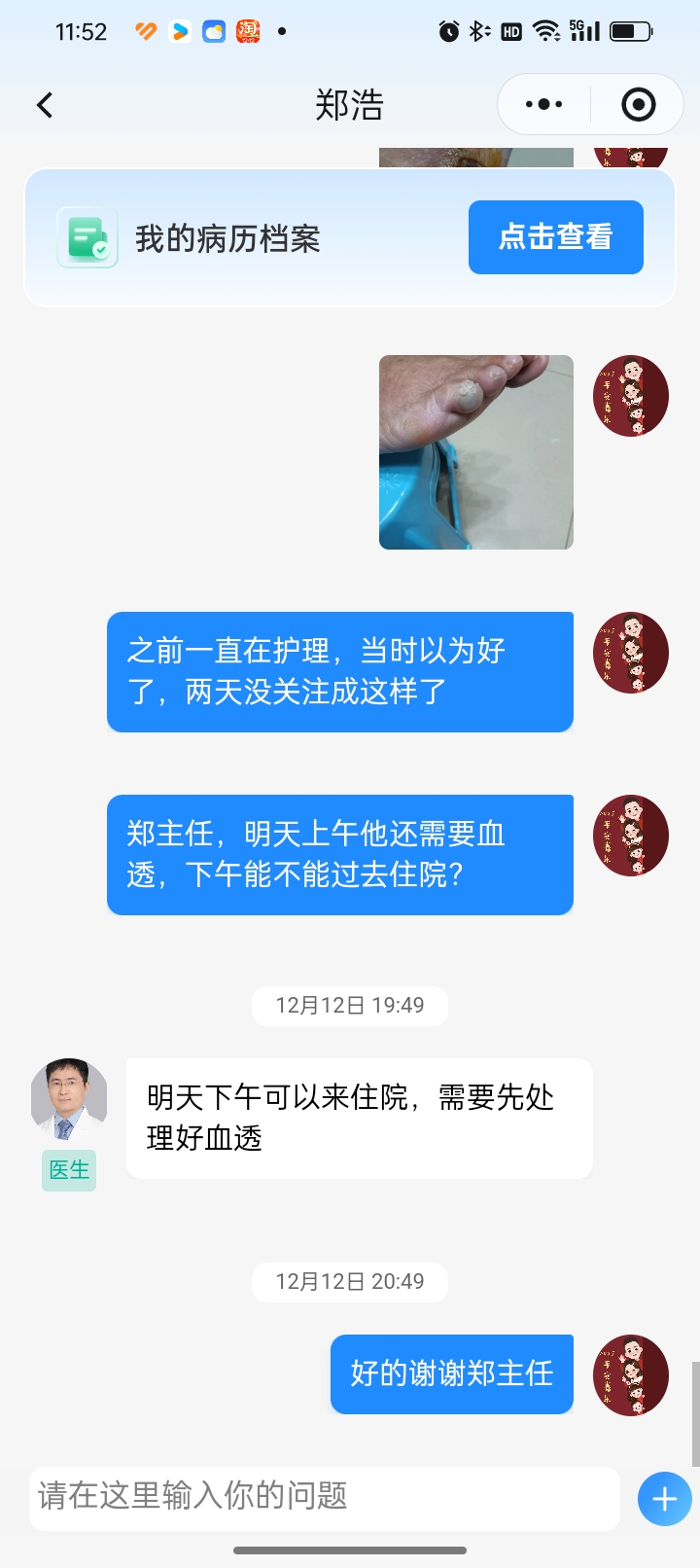Open the mini program more options menu
Viewport: 700px width, 1568px height.
[x=543, y=105]
